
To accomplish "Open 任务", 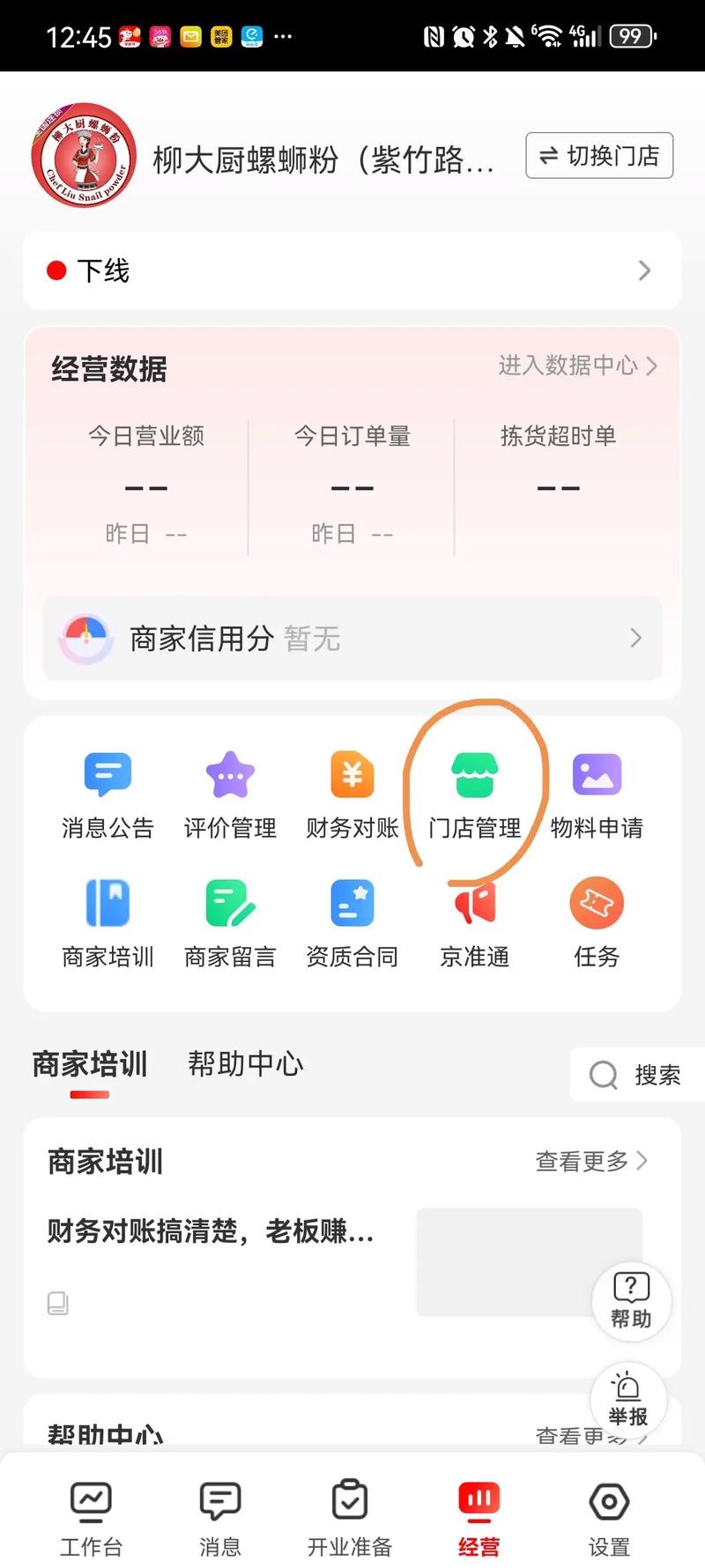I will (597, 922).
